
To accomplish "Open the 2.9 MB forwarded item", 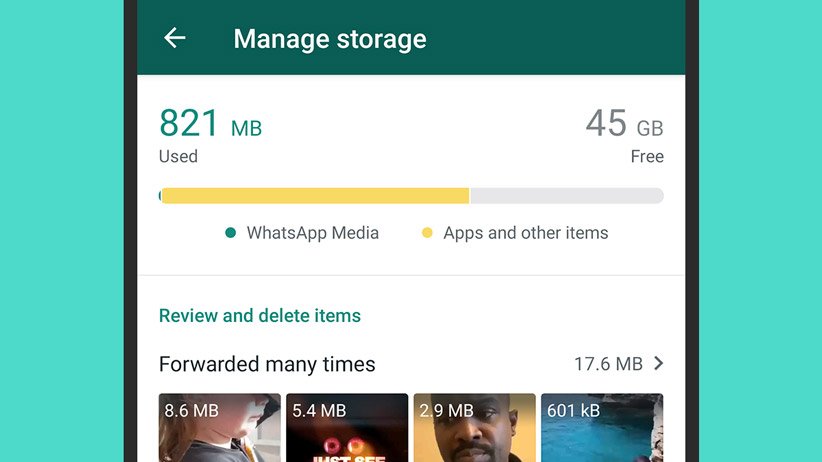I will click(x=475, y=428).
